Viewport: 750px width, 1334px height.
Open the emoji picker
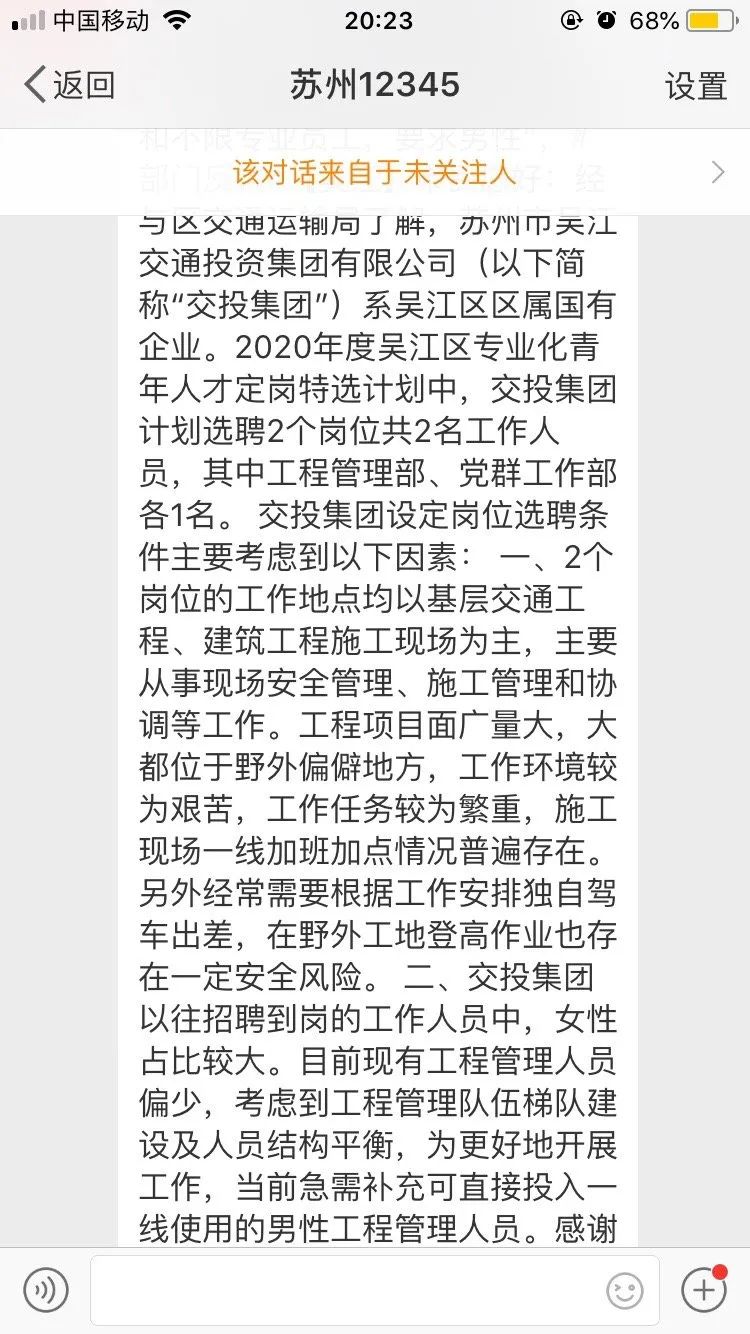point(625,1291)
